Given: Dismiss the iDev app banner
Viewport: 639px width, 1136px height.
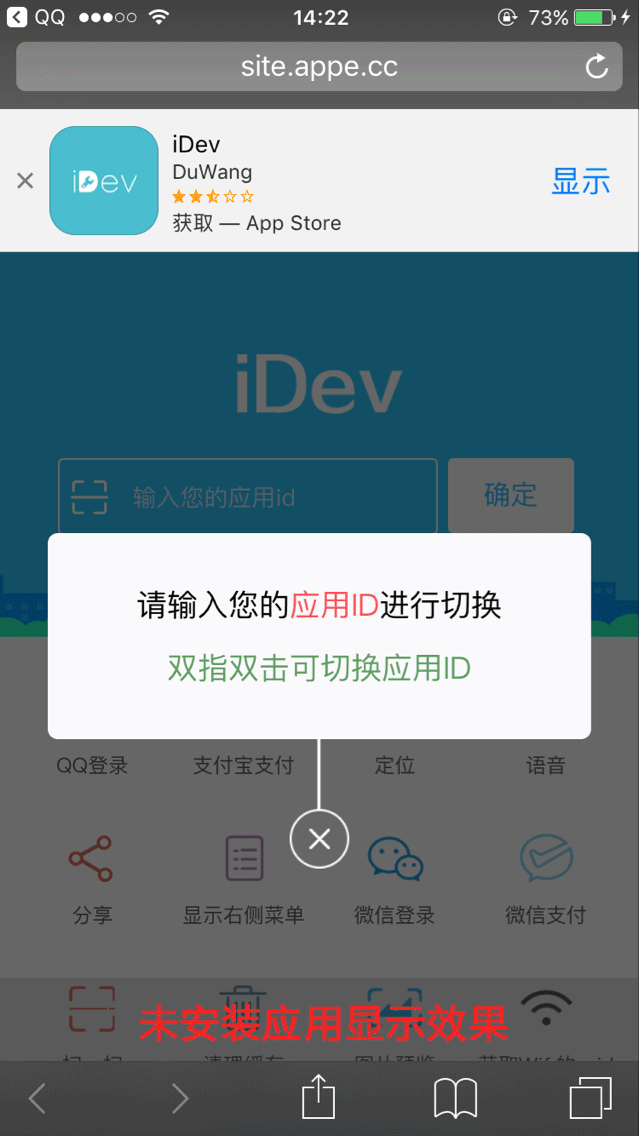Looking at the screenshot, I should (25, 181).
